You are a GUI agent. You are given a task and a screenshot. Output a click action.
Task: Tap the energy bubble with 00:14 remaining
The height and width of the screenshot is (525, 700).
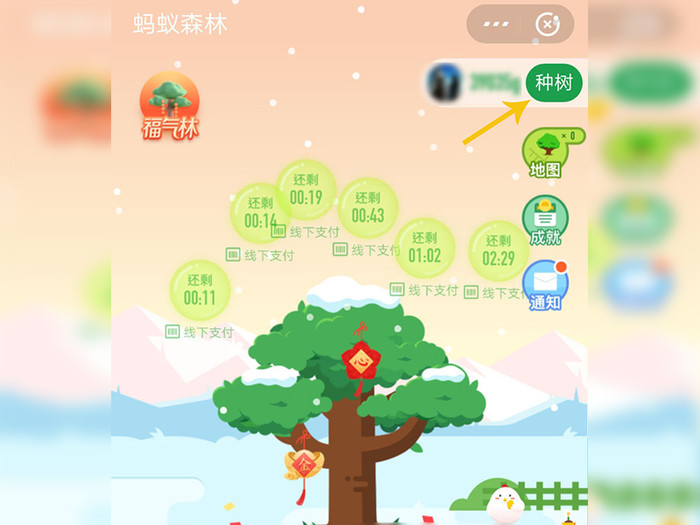pos(260,212)
